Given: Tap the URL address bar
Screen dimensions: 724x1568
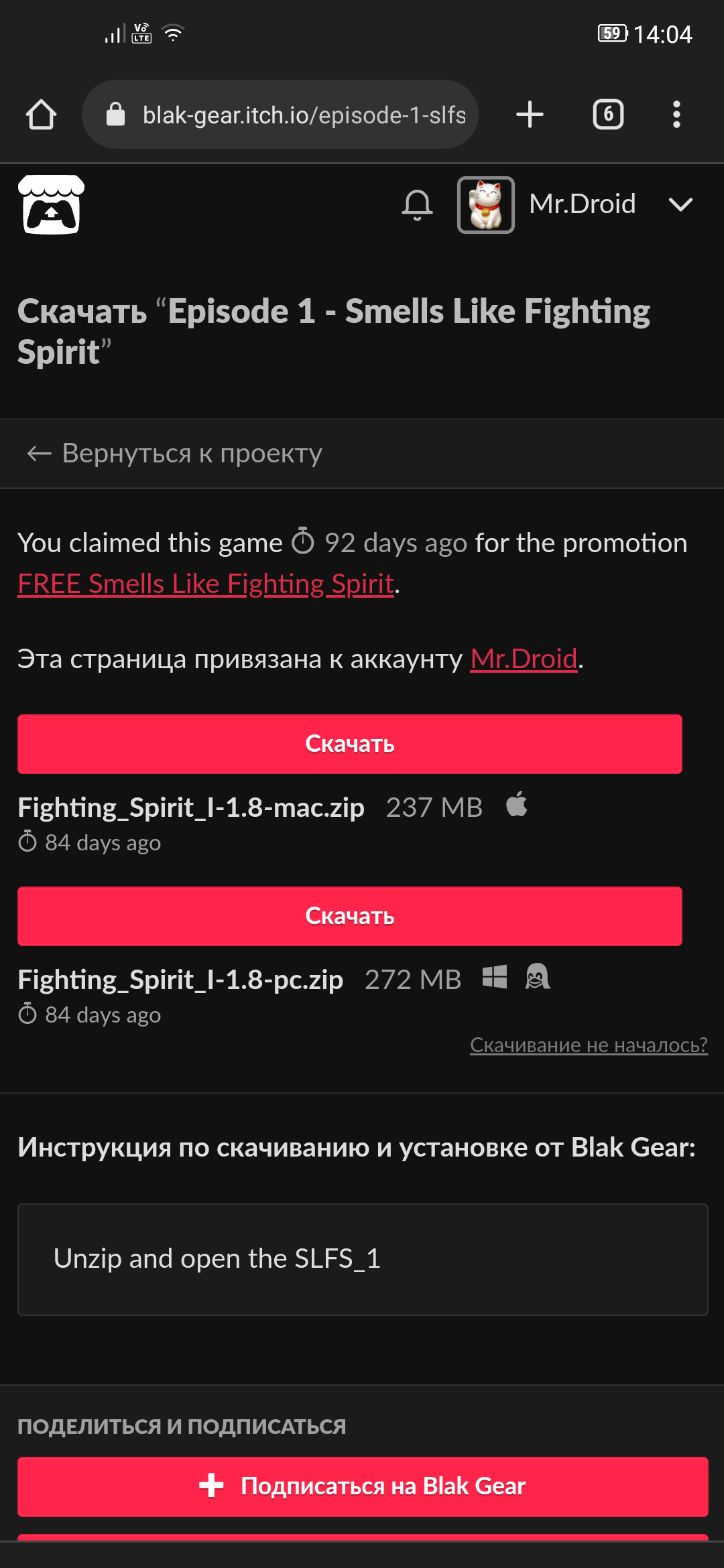Looking at the screenshot, I should (280, 115).
